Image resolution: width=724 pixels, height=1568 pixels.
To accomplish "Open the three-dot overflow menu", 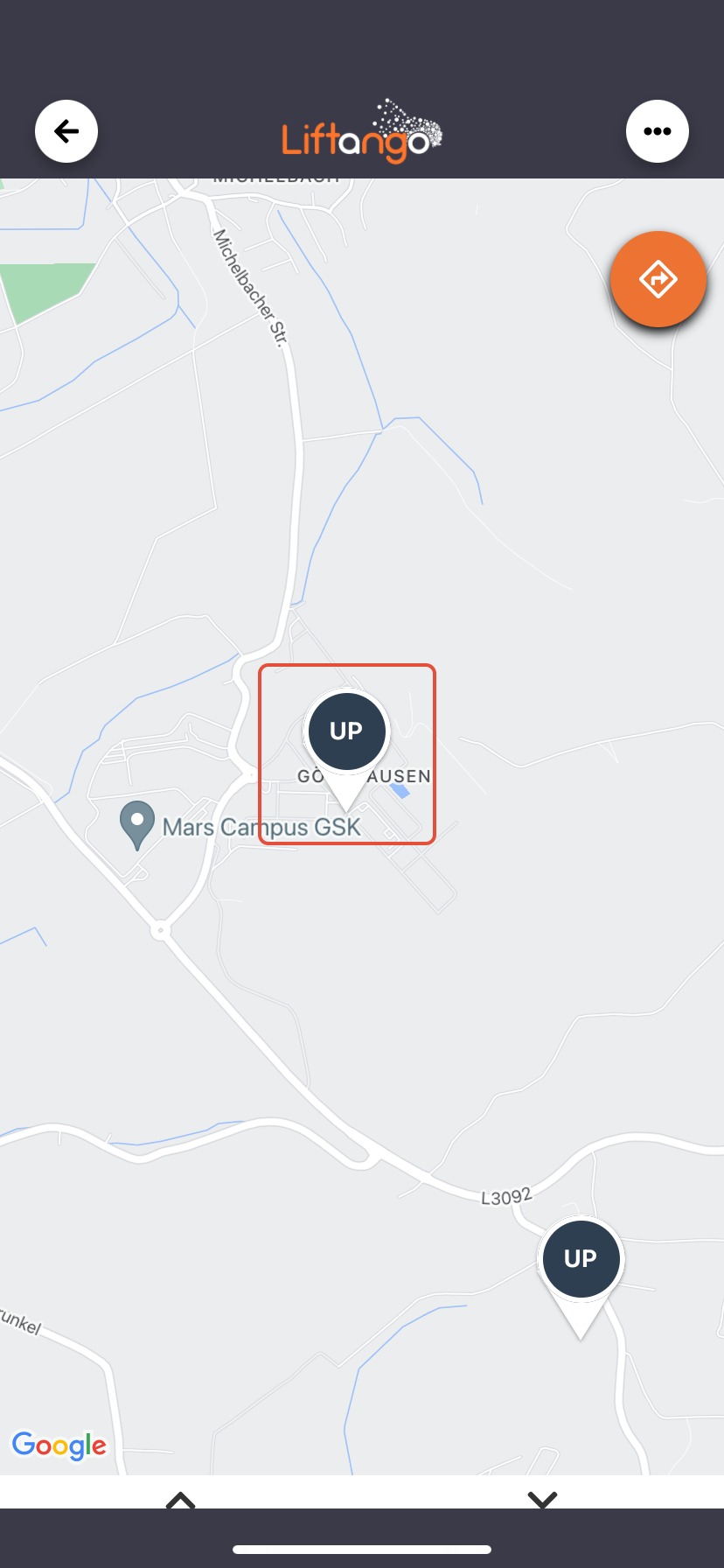I will tap(657, 131).
